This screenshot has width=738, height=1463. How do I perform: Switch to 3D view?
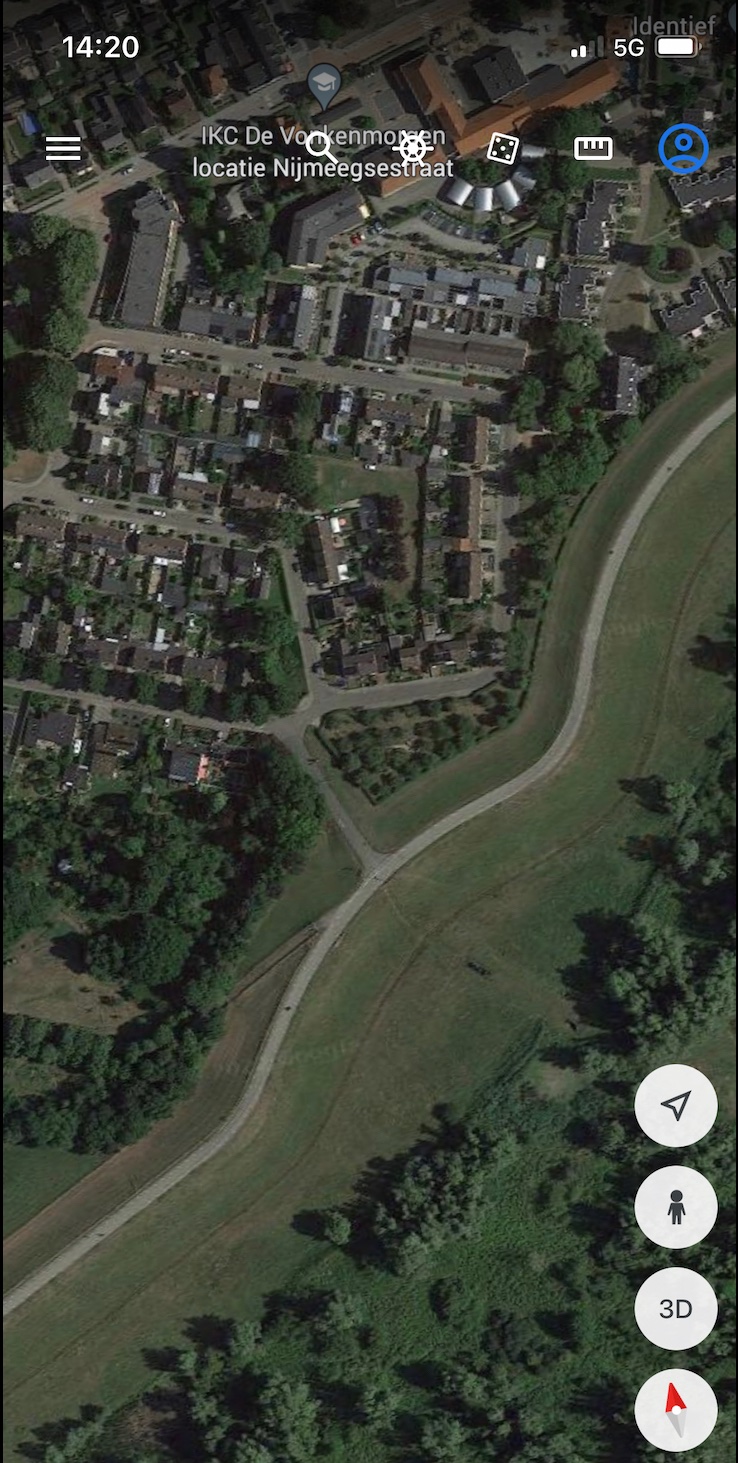point(676,1309)
